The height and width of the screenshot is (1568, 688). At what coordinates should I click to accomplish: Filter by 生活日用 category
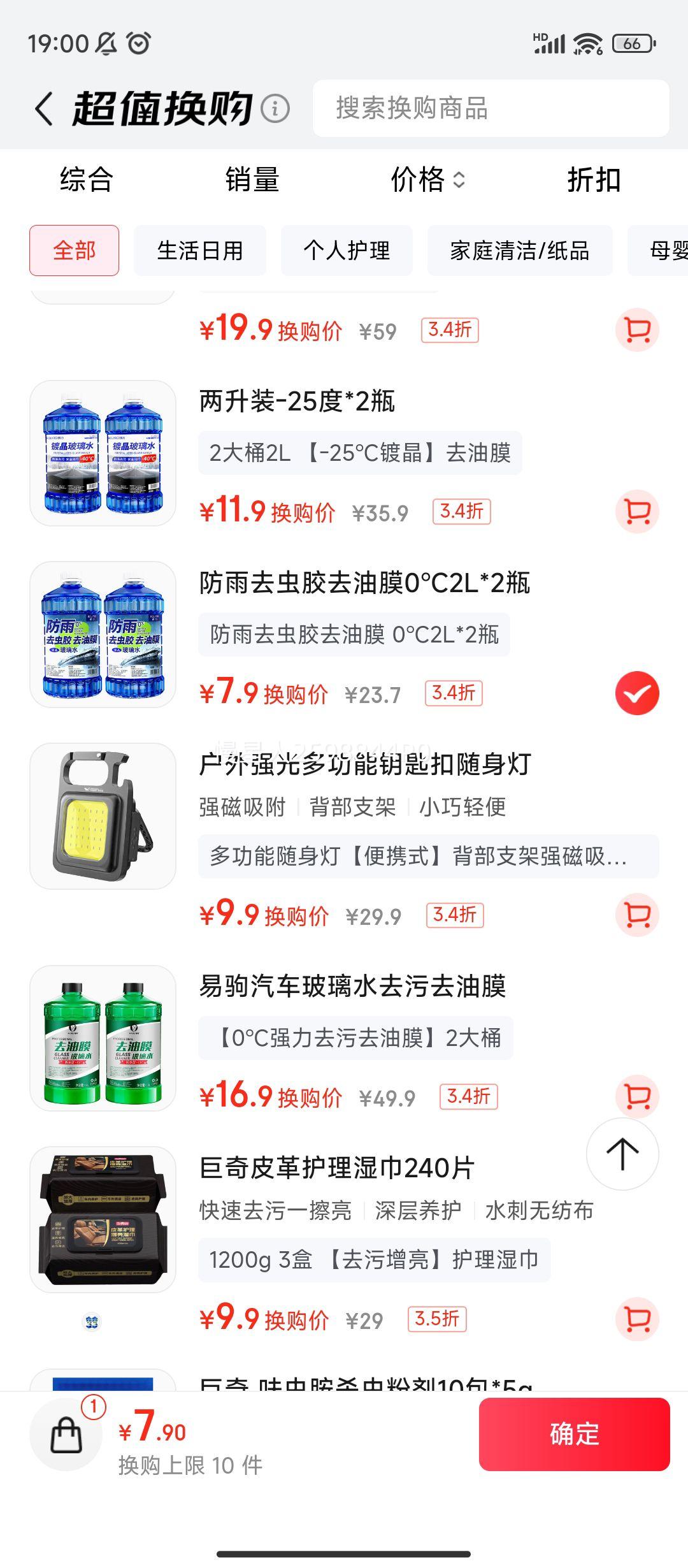point(200,250)
